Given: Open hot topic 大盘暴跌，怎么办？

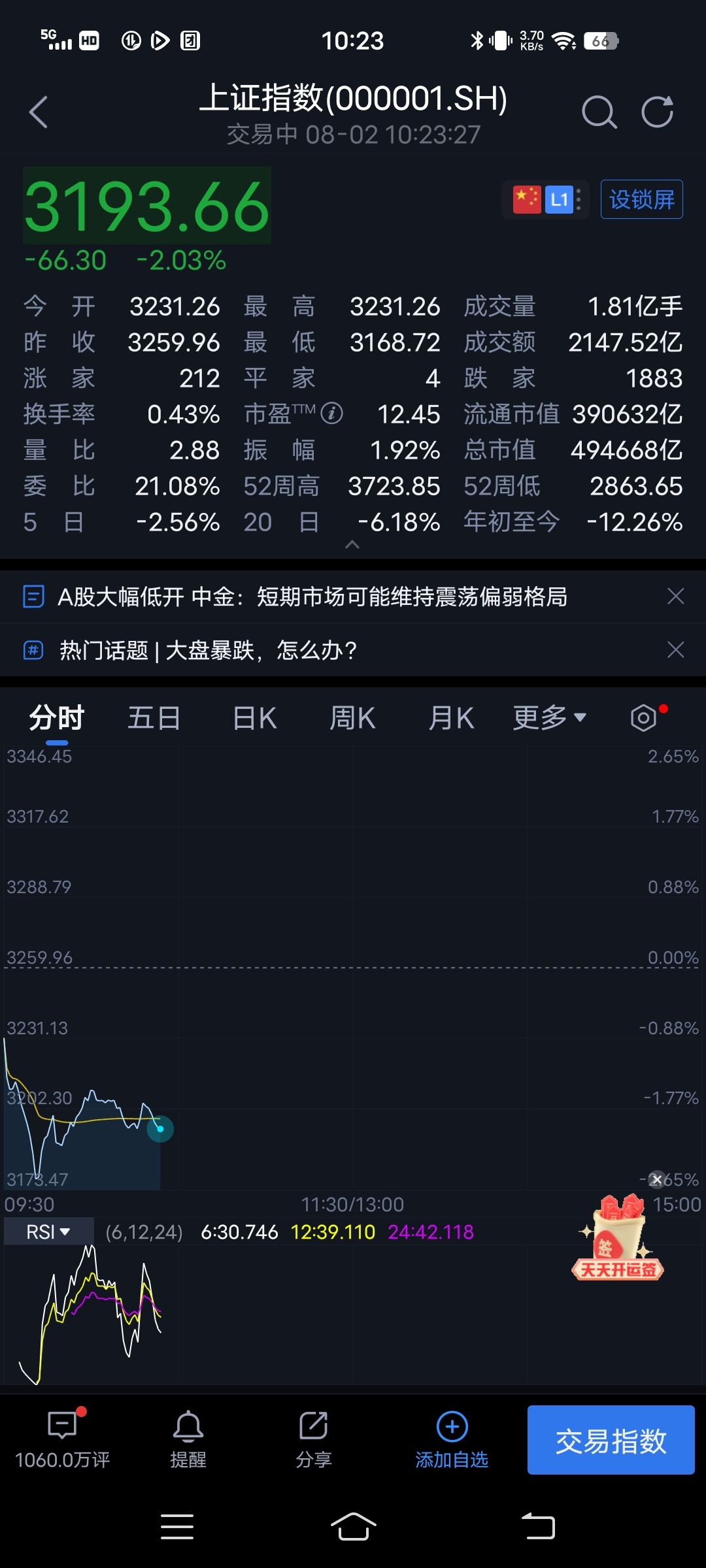Looking at the screenshot, I should pos(209,650).
